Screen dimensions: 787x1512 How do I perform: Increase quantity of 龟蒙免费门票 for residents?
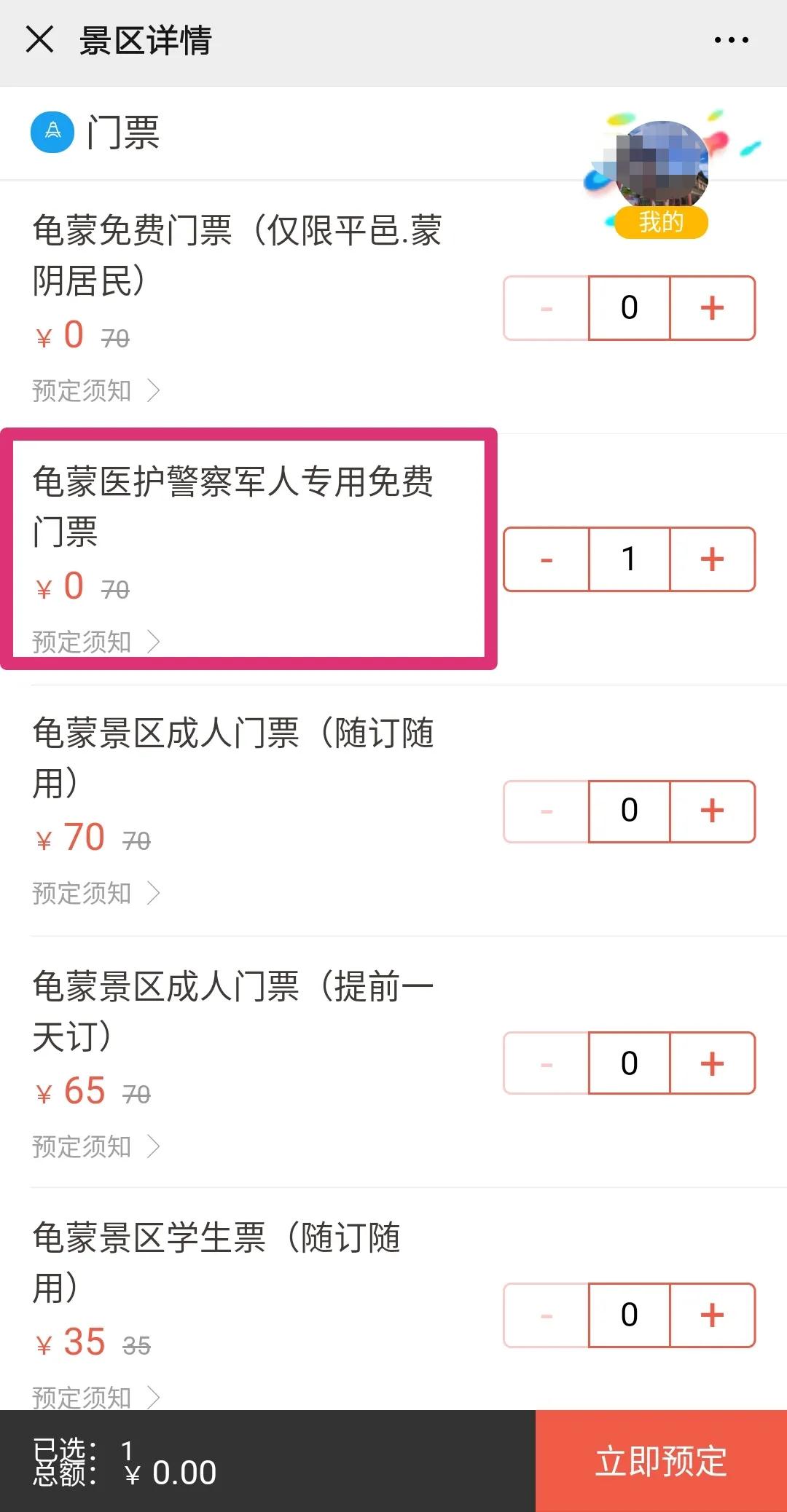(x=712, y=307)
